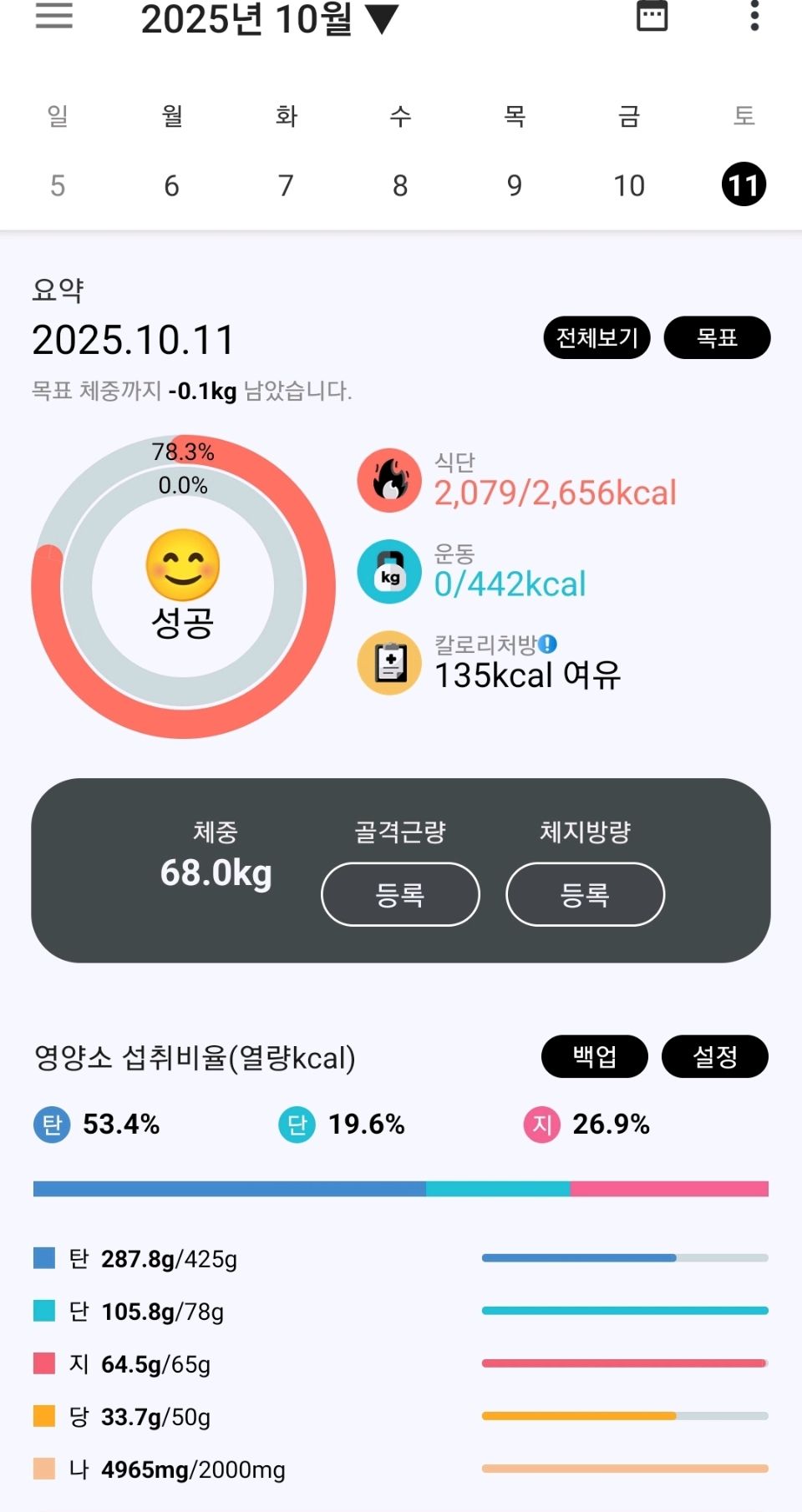The image size is (802, 1512).
Task: Select date 8 (수) on the week strip
Action: pos(400,185)
